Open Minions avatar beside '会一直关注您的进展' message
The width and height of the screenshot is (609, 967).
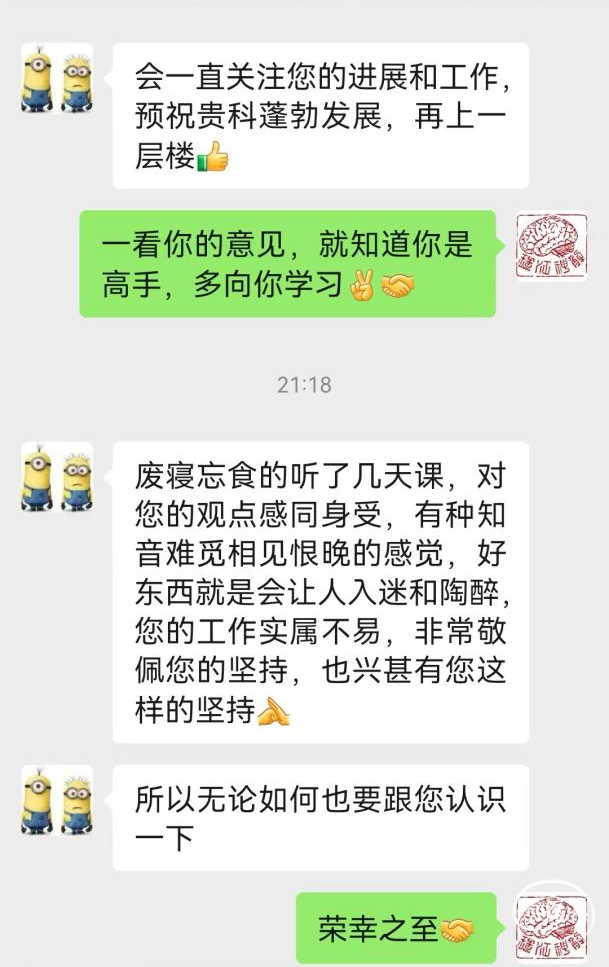[x=57, y=78]
